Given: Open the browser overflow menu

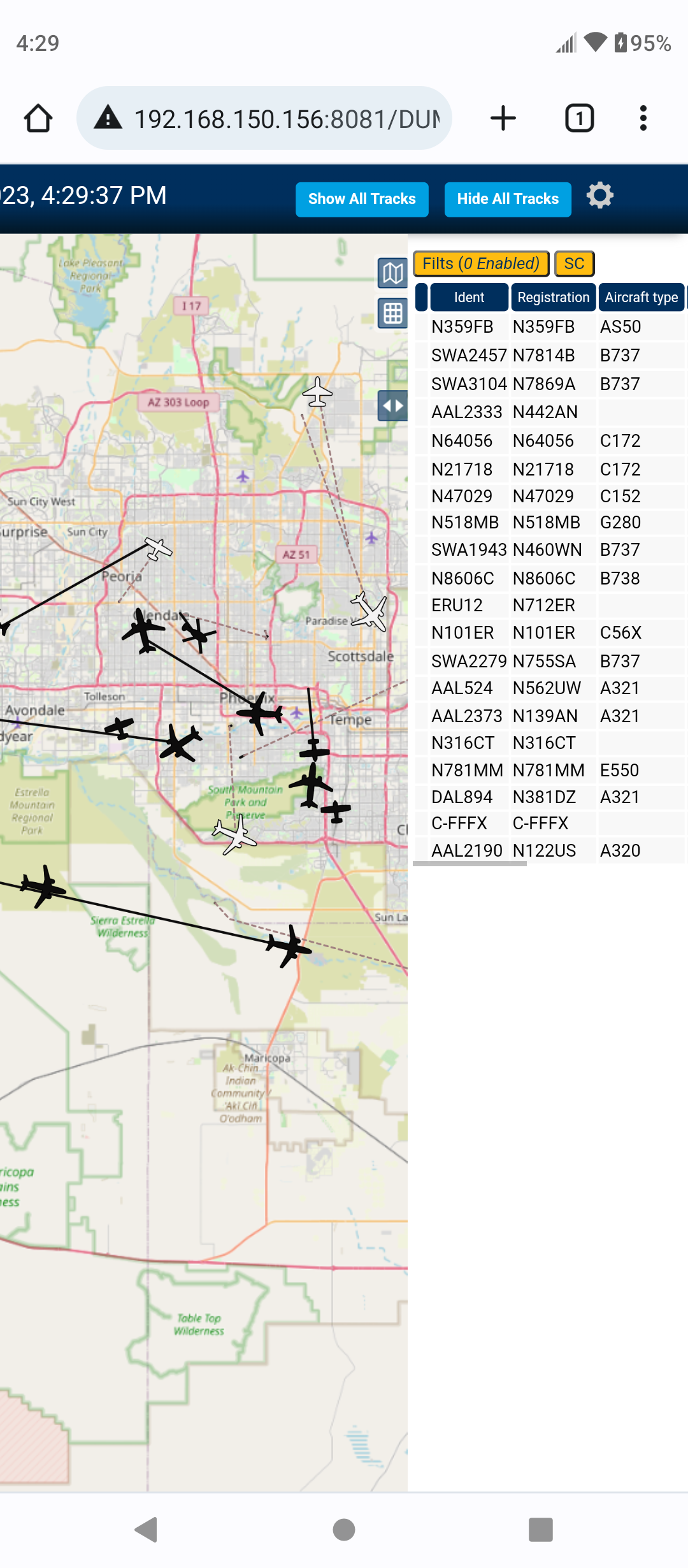Looking at the screenshot, I should click(643, 119).
